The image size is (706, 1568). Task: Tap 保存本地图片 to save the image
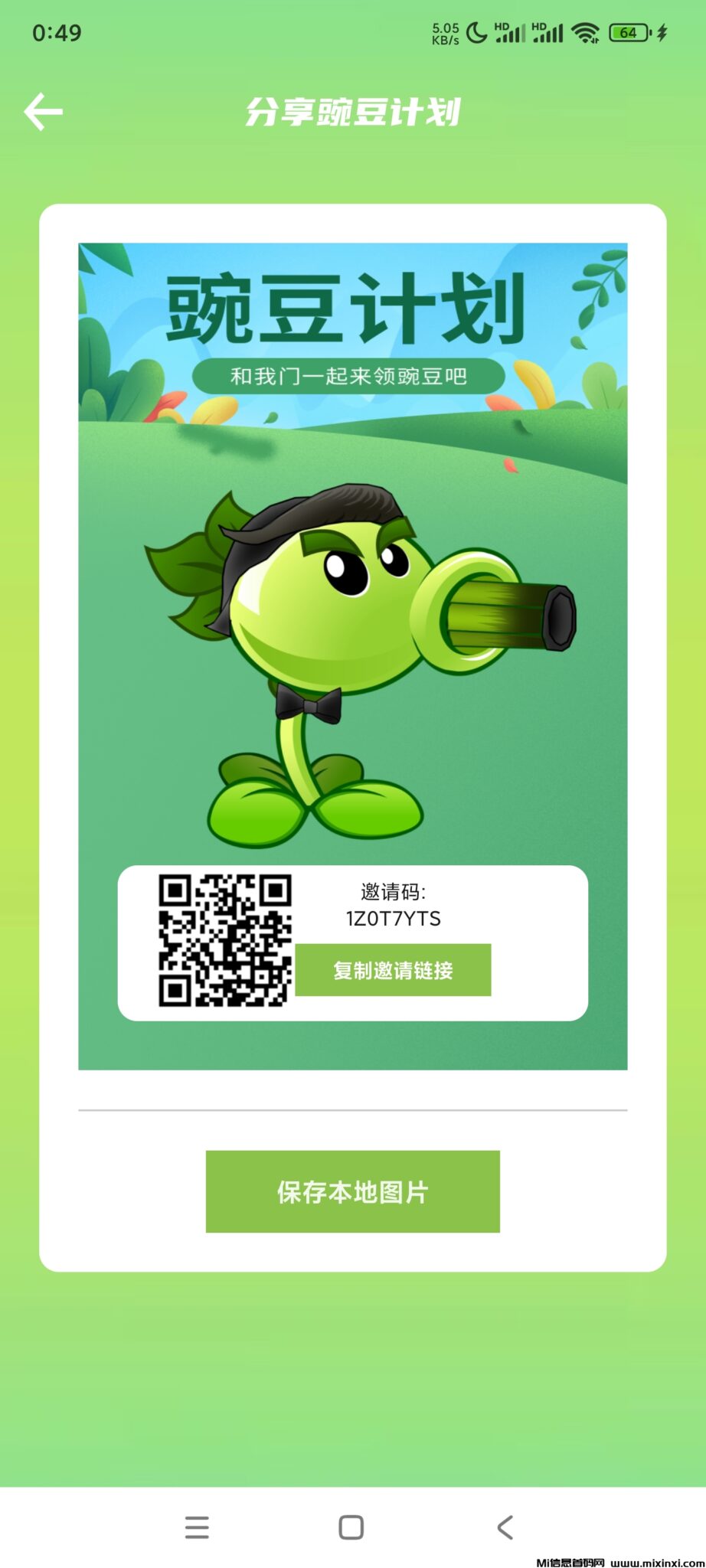pos(352,1191)
